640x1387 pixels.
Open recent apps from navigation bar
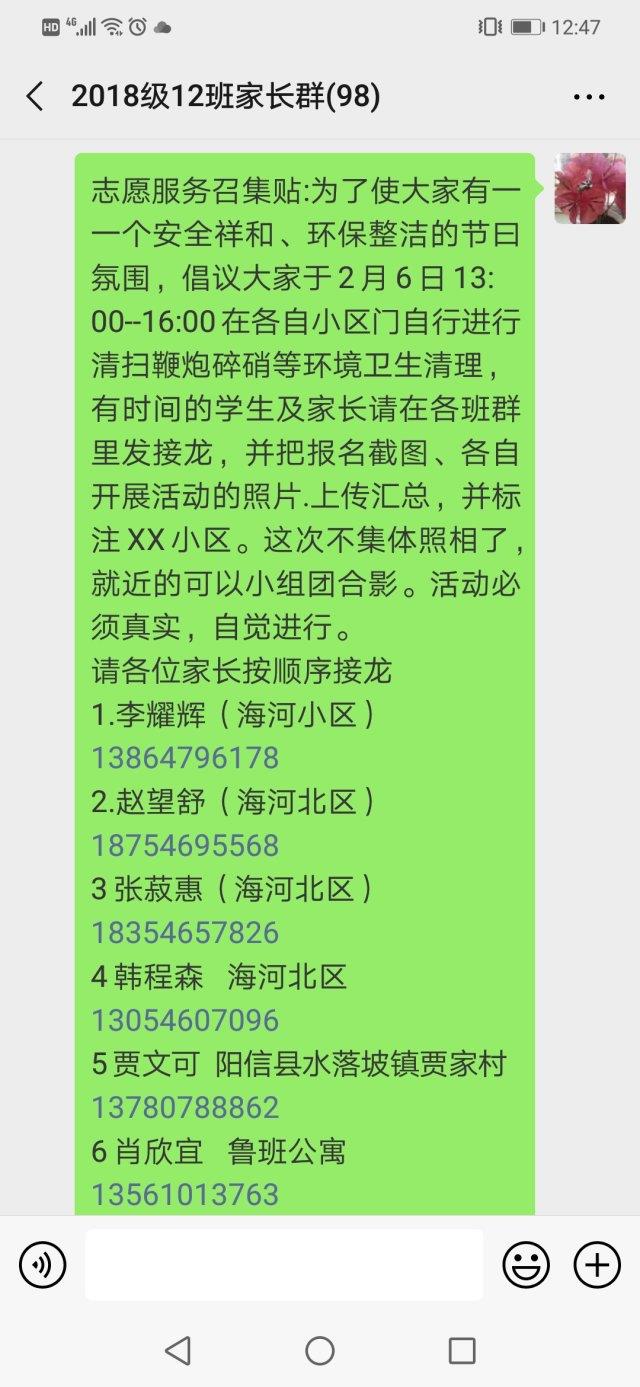tap(462, 1351)
